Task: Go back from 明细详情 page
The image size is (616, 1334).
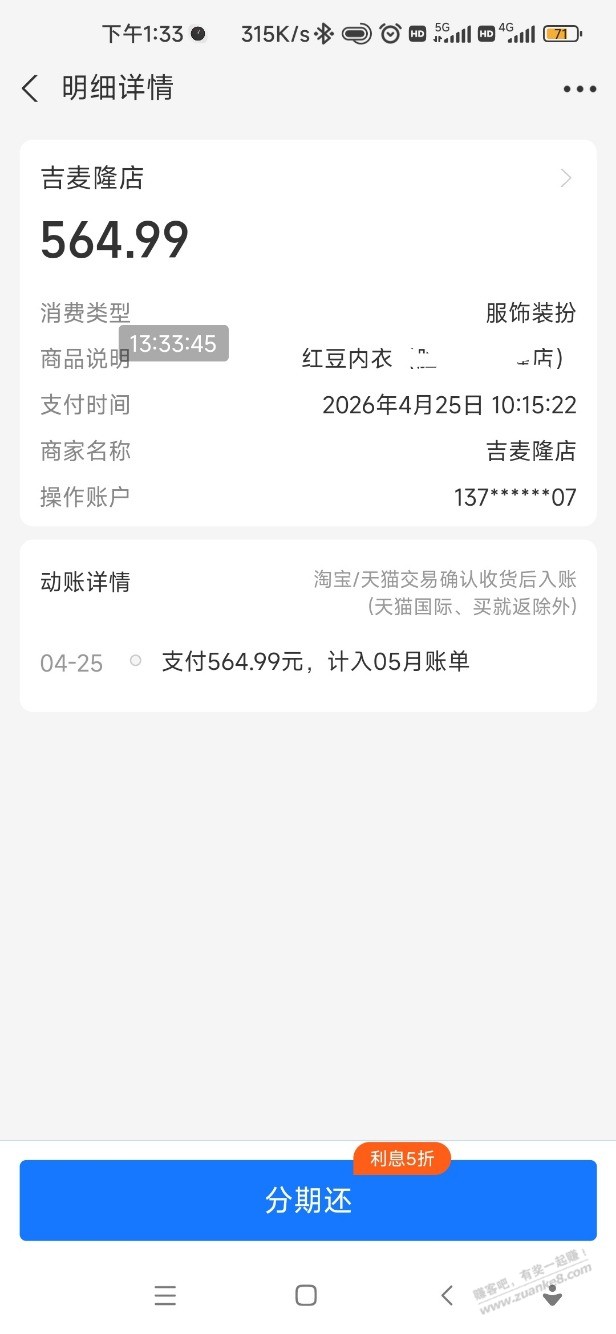Action: (x=30, y=89)
